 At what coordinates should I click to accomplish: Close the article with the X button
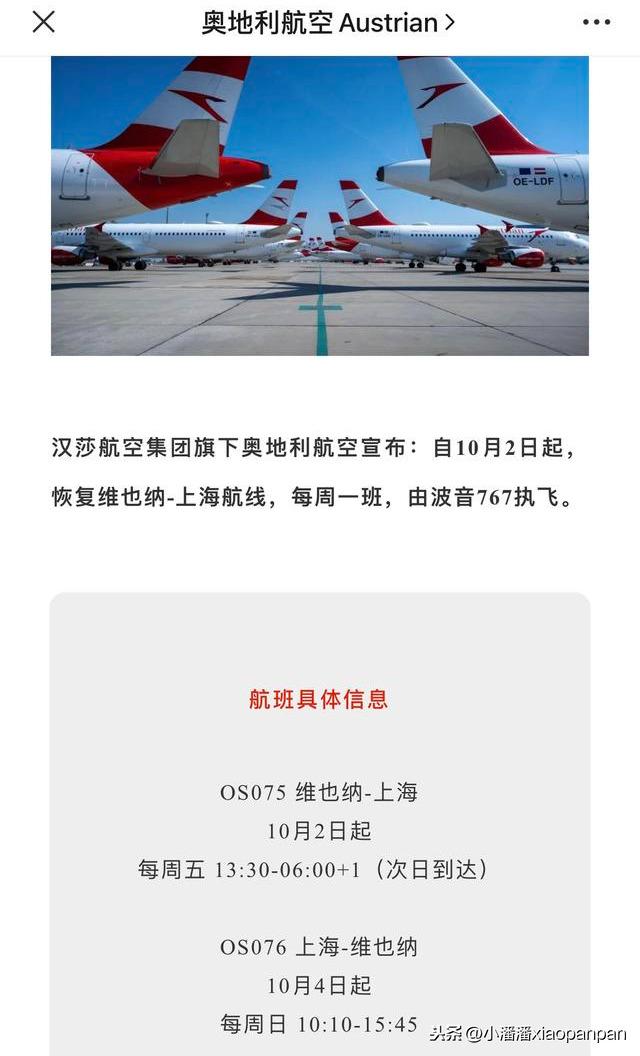[44, 22]
